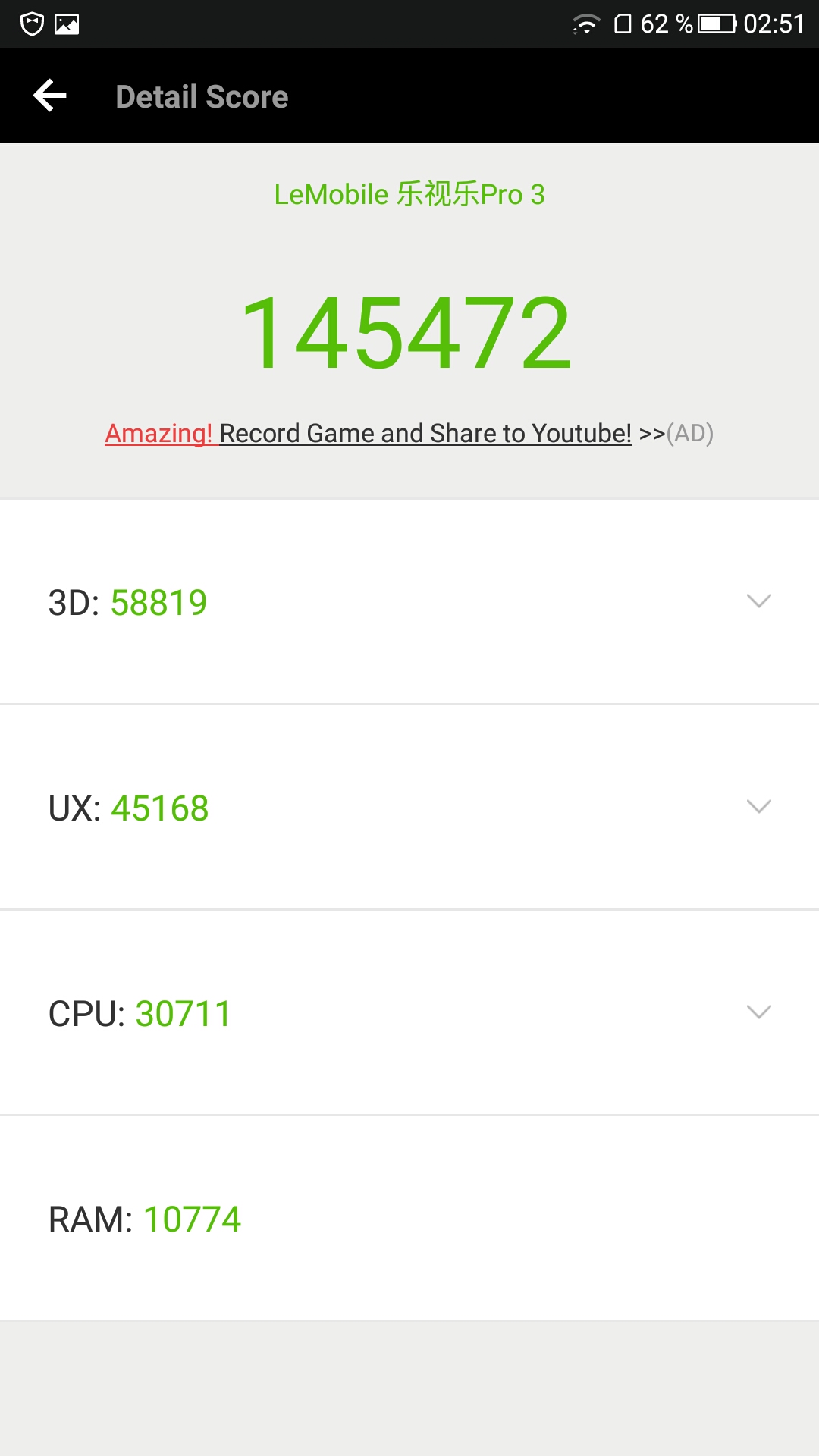
Task: Expand the CPU score breakdown
Action: point(409,1013)
